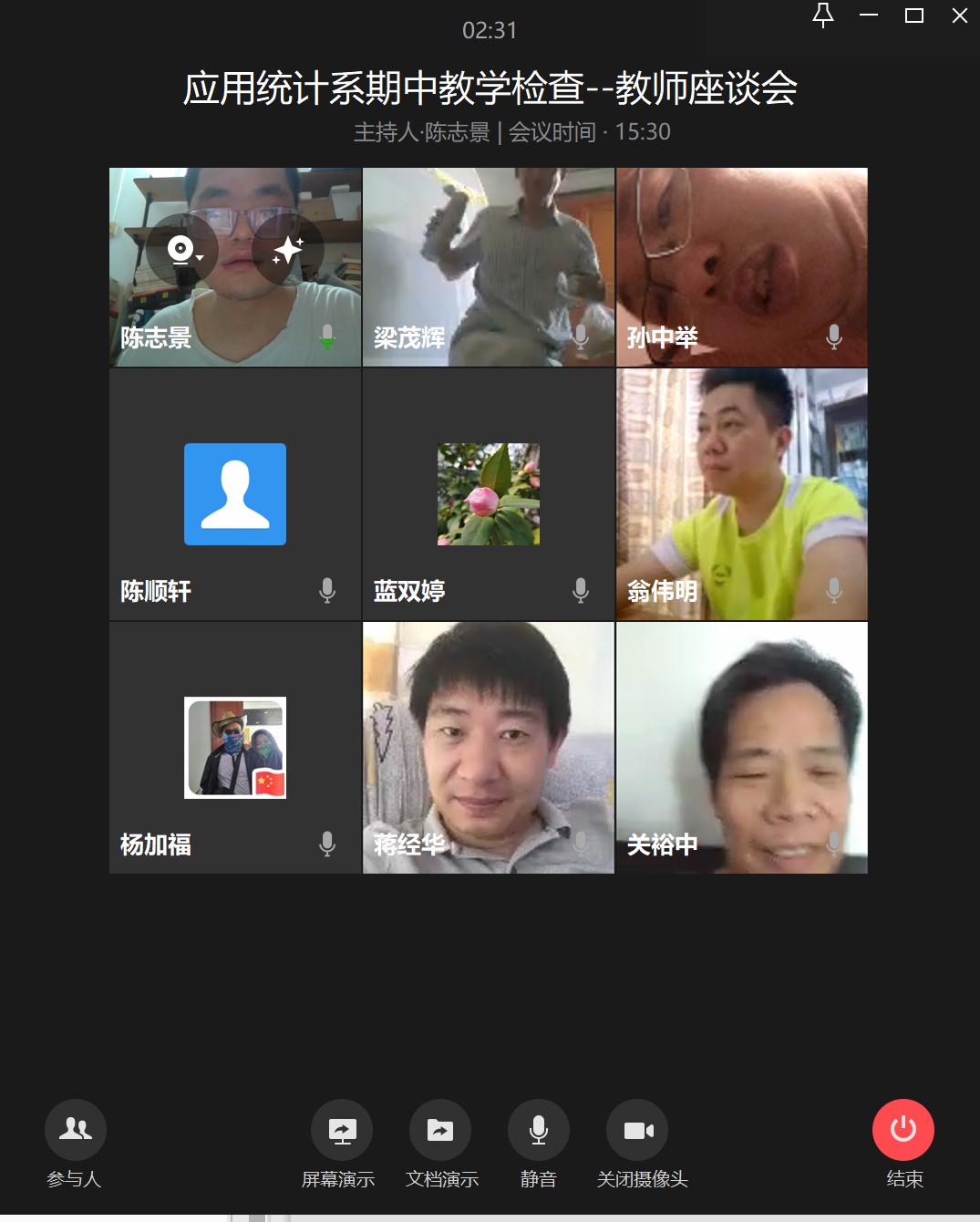Image resolution: width=980 pixels, height=1222 pixels.
Task: Open the 参与人 participants list
Action: 75,1131
